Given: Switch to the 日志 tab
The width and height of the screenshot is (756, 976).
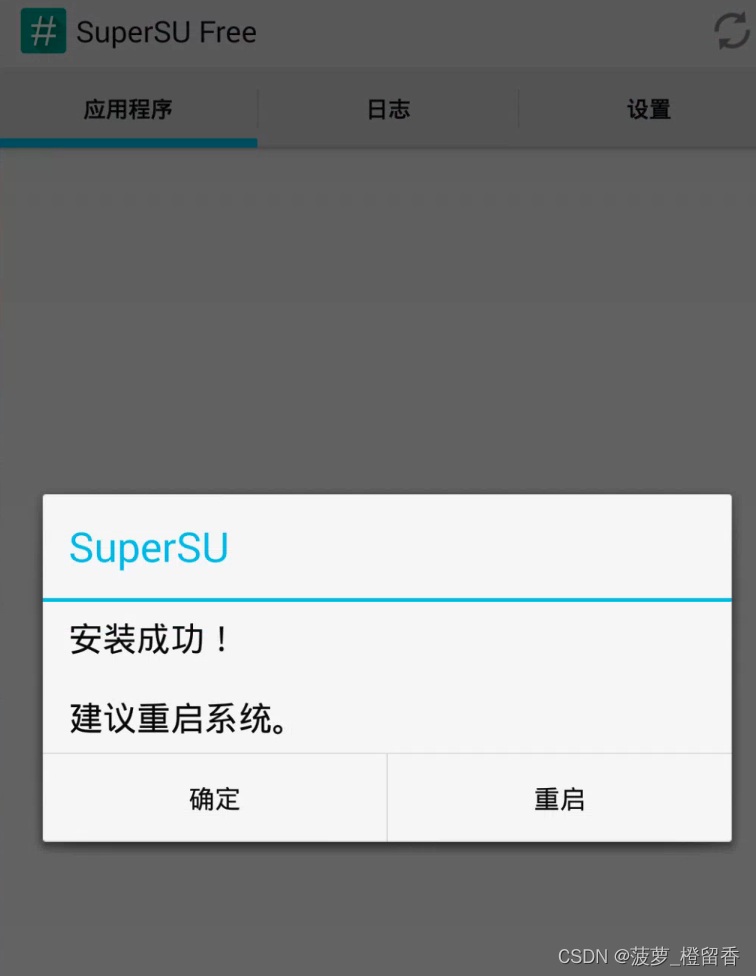Looking at the screenshot, I should pos(388,110).
